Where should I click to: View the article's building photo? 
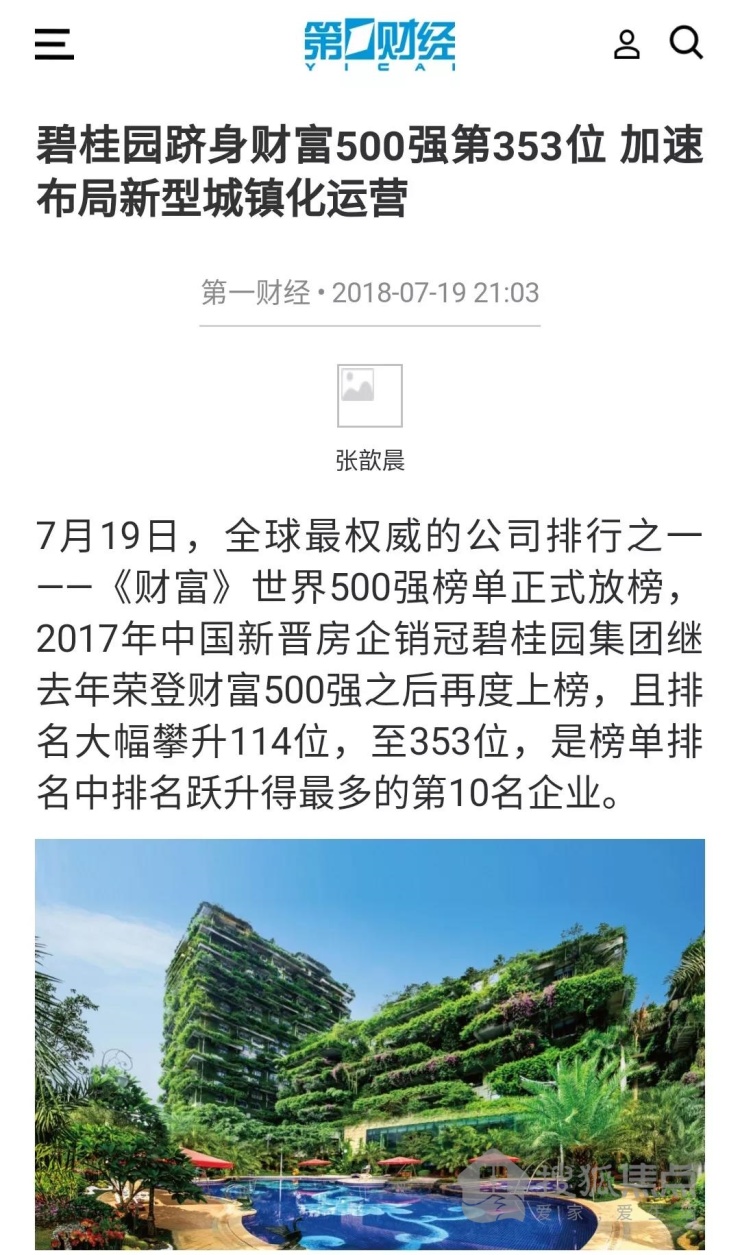point(370,1045)
